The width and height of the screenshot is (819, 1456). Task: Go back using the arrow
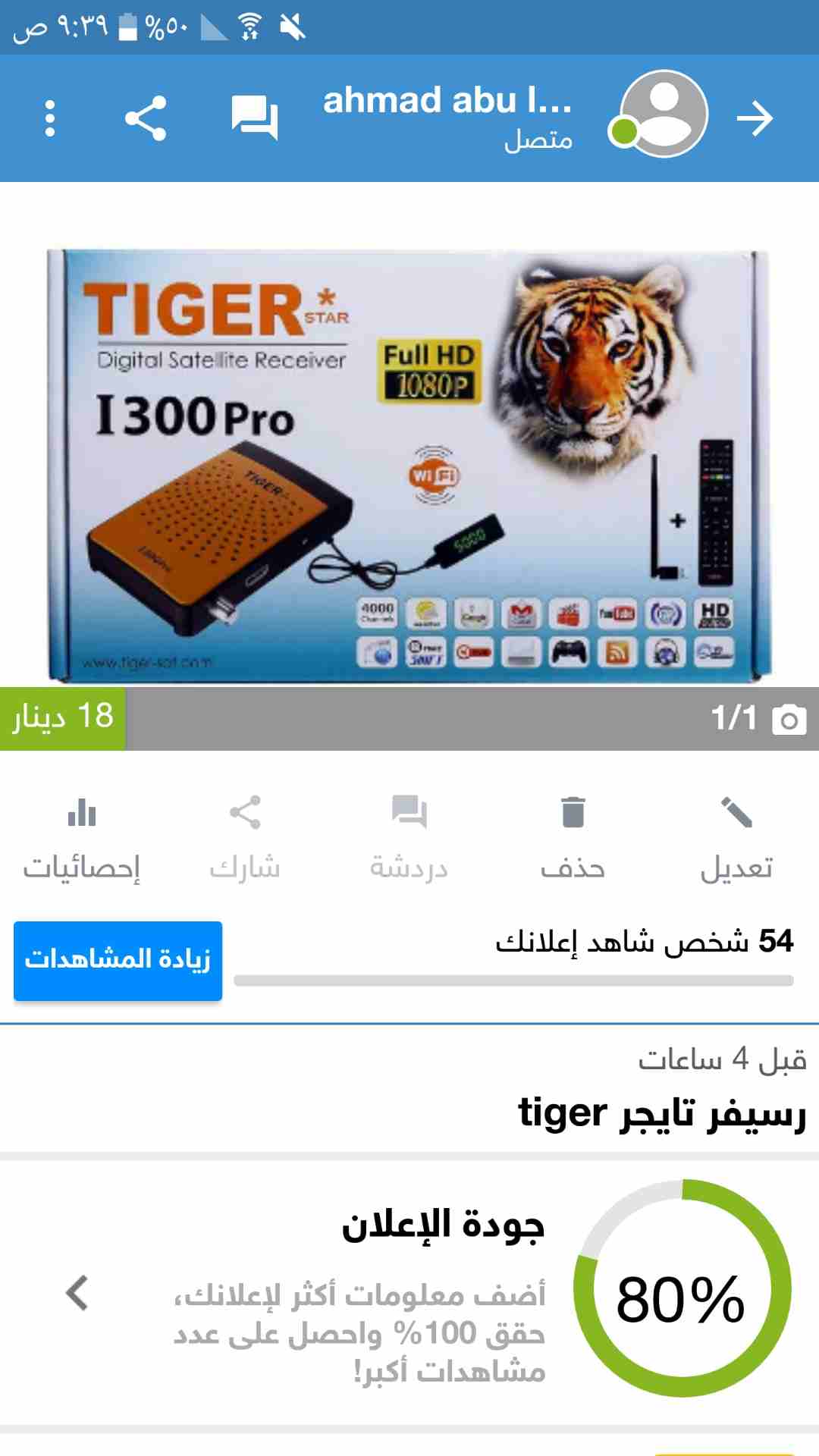755,118
